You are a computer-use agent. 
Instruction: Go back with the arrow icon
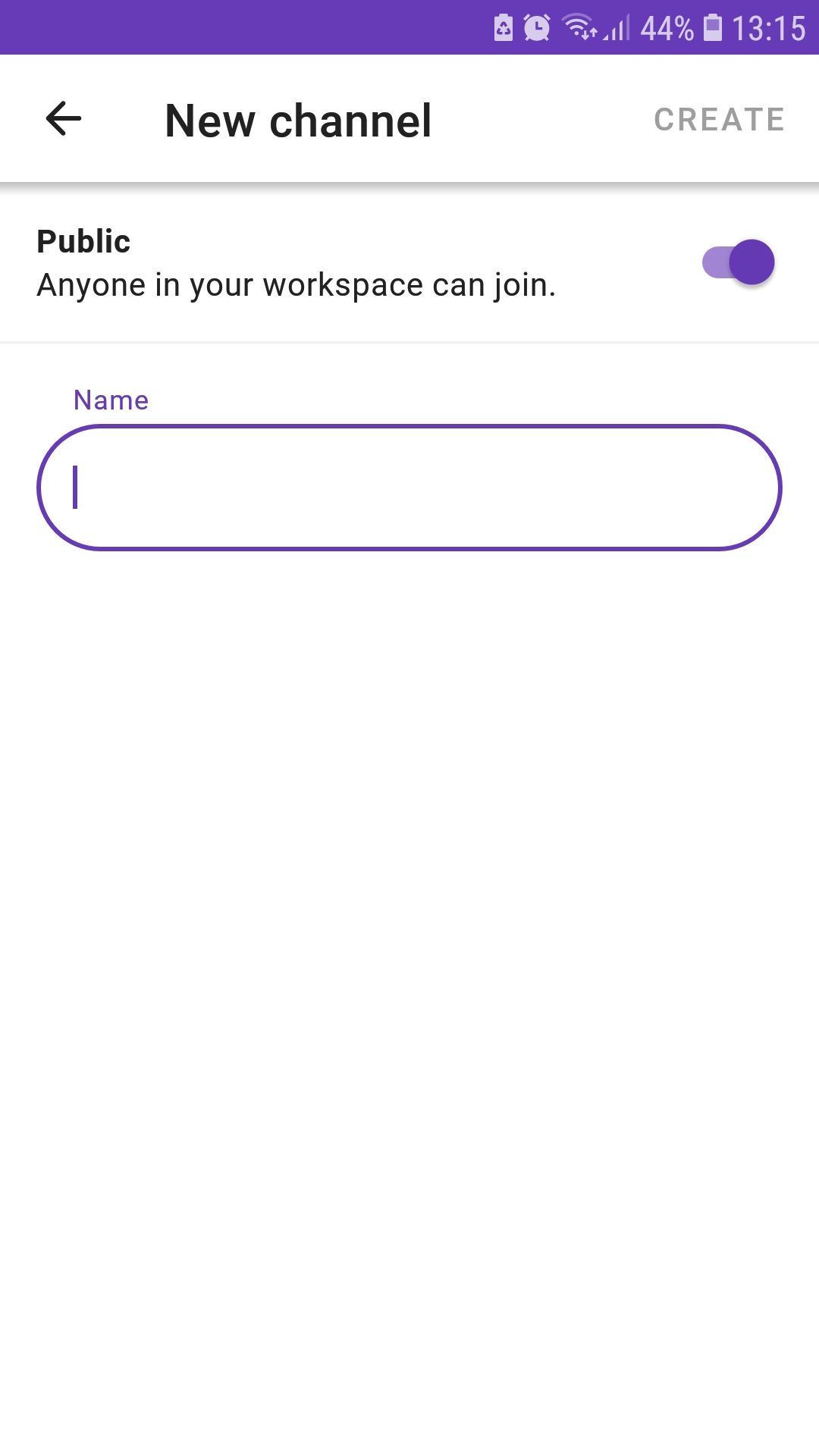click(x=64, y=119)
